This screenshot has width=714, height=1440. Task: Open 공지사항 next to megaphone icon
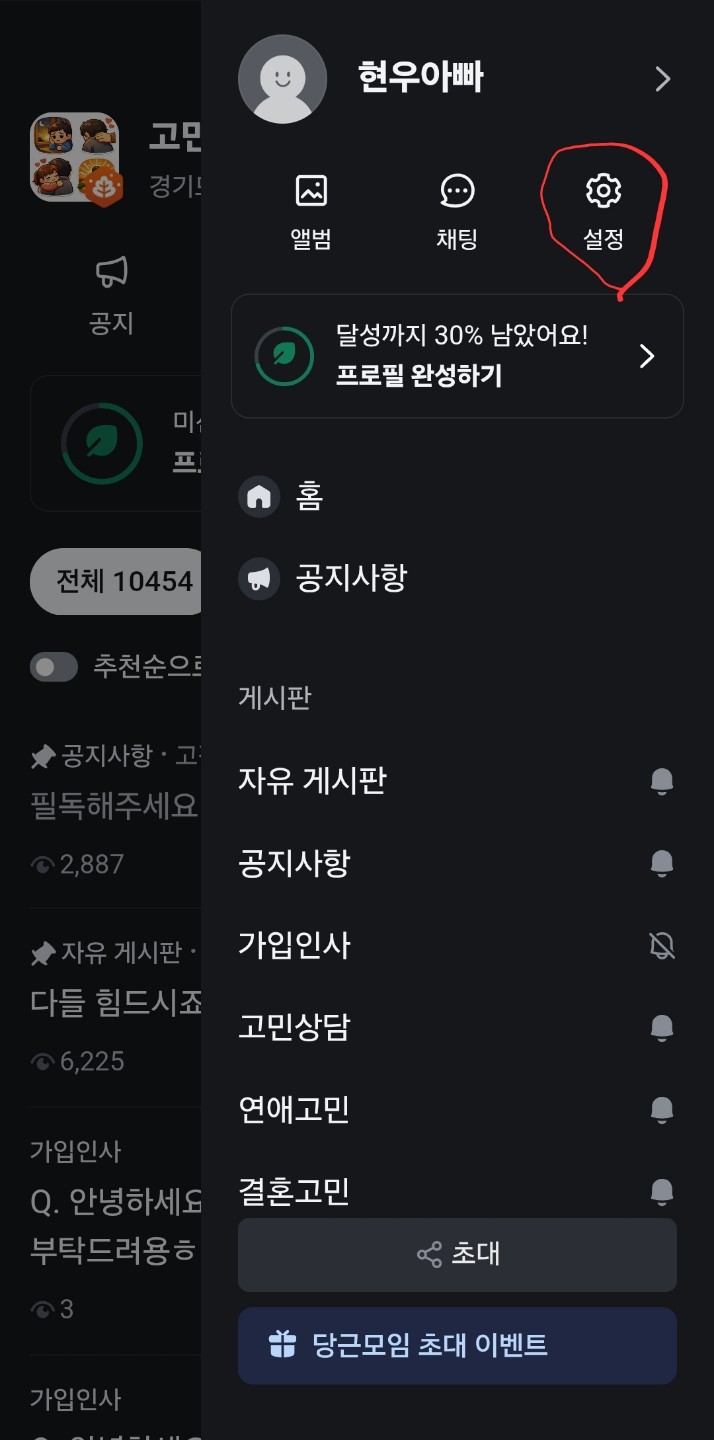point(350,578)
